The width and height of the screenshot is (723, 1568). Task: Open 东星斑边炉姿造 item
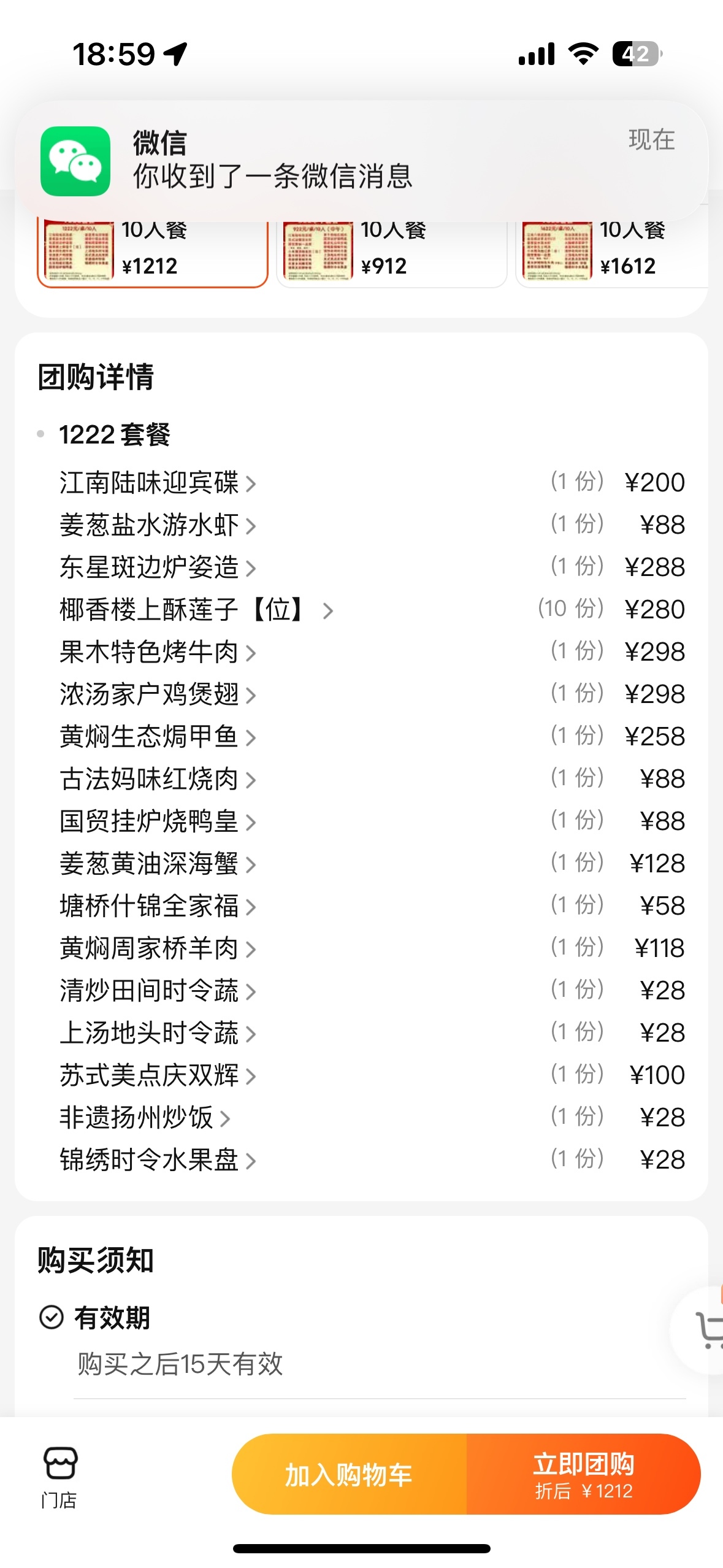(x=158, y=567)
